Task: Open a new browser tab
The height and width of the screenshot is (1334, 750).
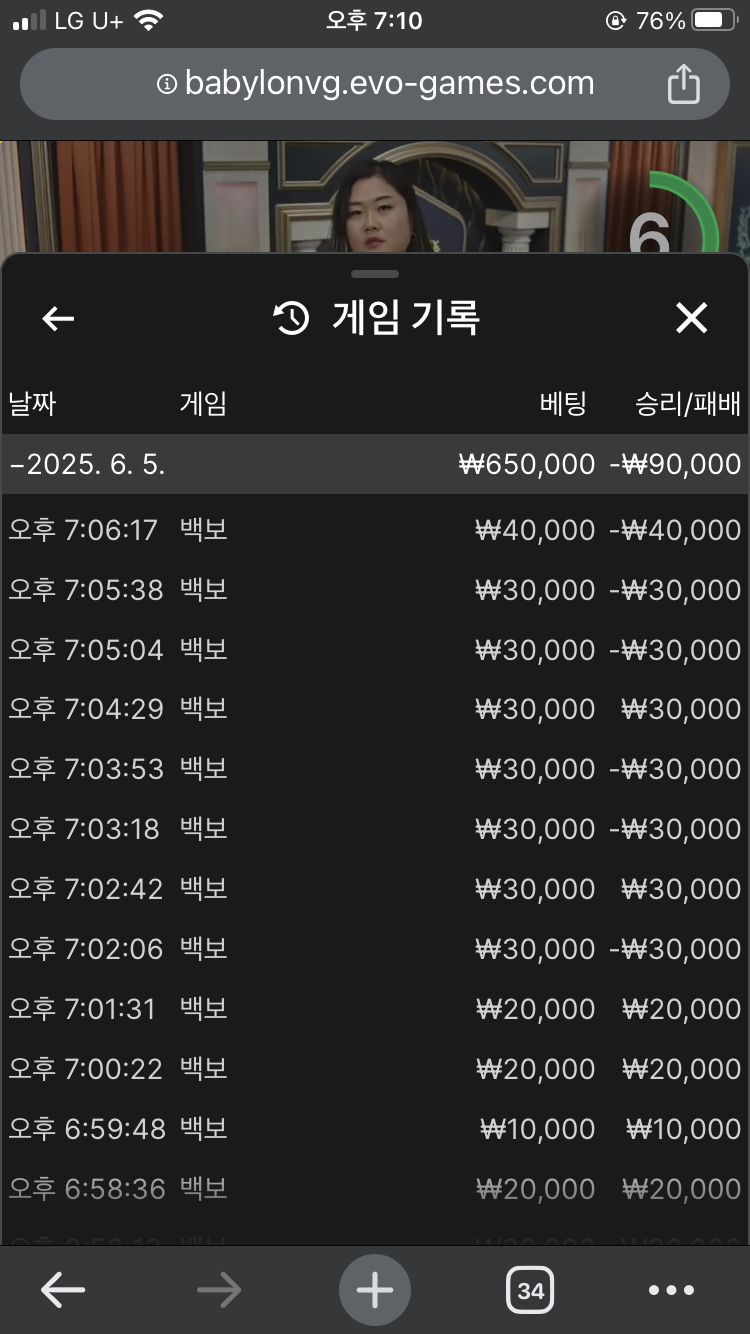Action: pos(375,1290)
